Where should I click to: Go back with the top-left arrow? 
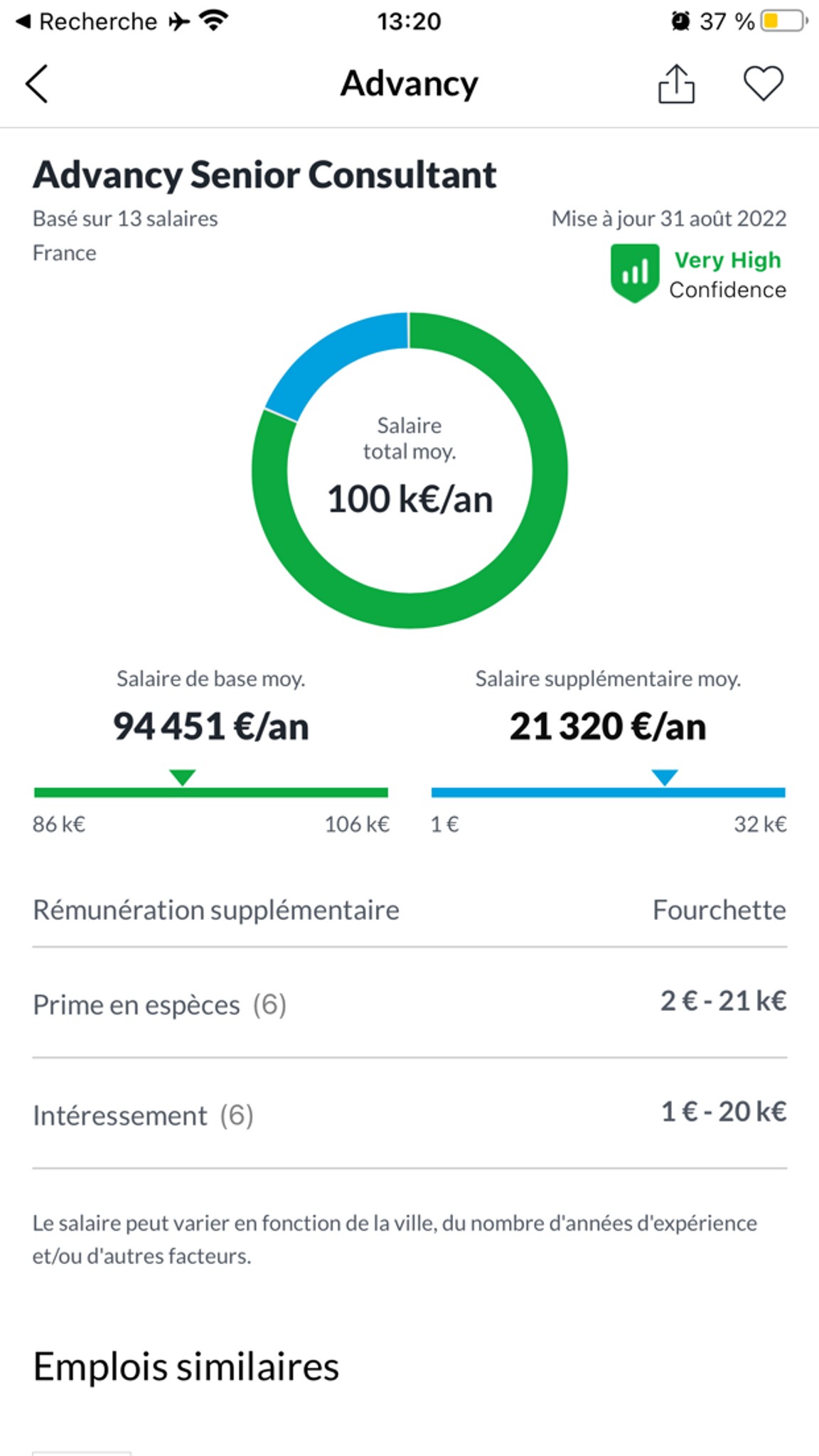point(37,84)
